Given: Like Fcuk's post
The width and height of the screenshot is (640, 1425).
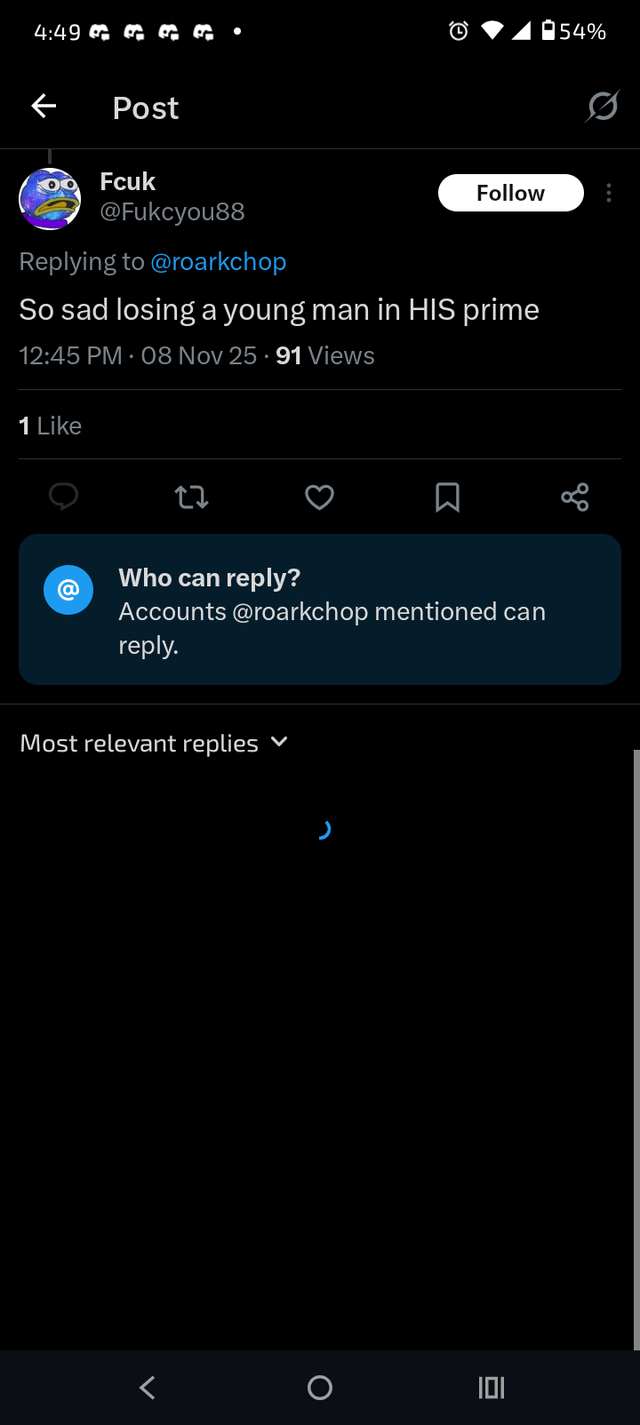Looking at the screenshot, I should (319, 497).
